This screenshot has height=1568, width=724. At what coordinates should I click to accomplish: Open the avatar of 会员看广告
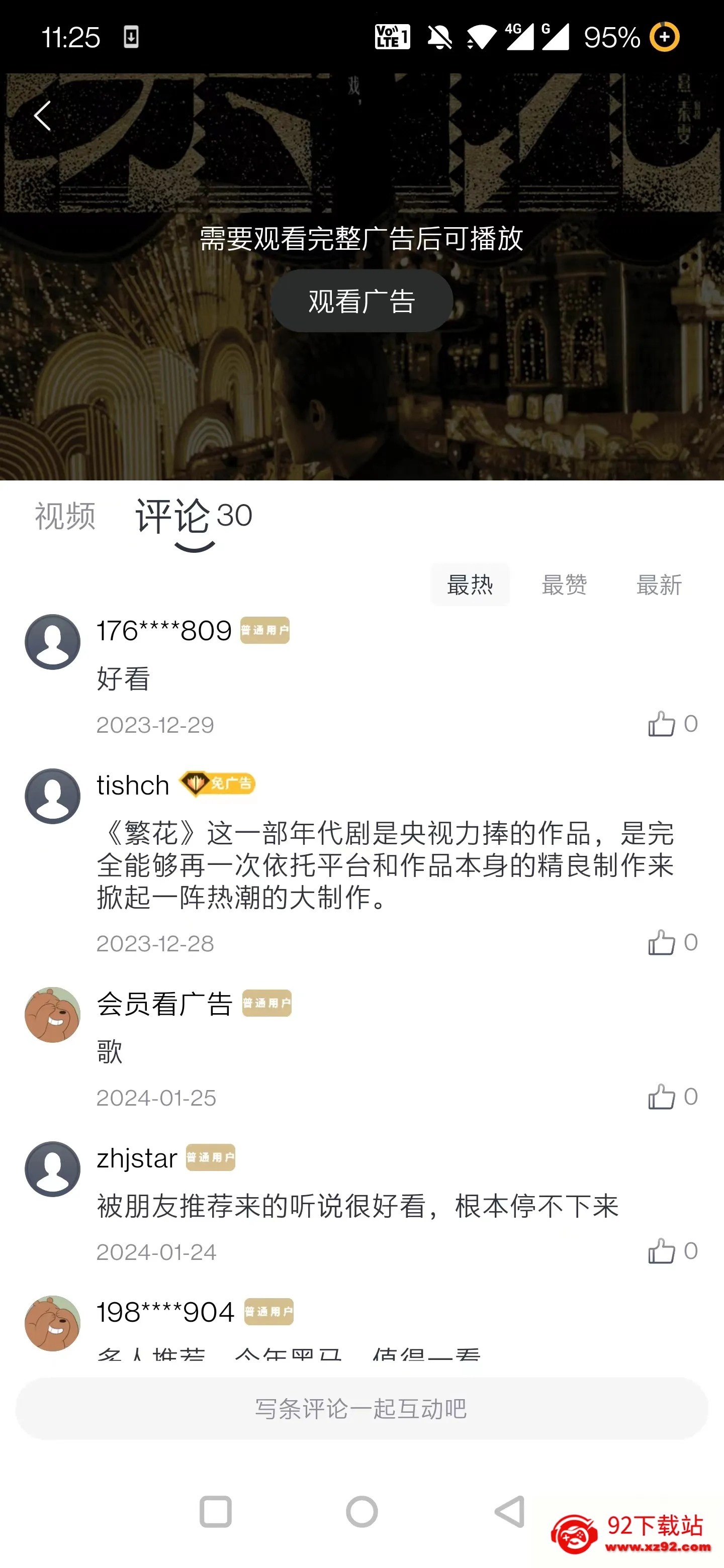[52, 1015]
